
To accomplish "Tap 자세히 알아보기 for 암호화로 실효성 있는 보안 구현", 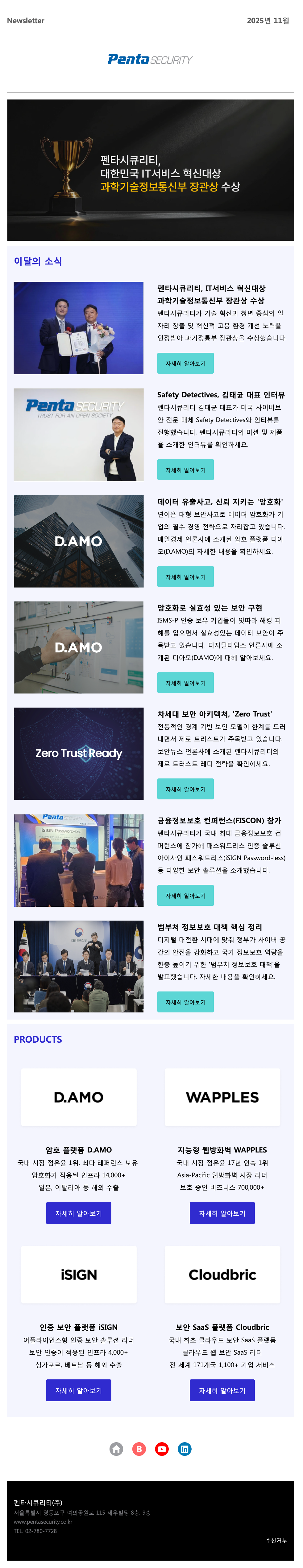I will (x=185, y=683).
